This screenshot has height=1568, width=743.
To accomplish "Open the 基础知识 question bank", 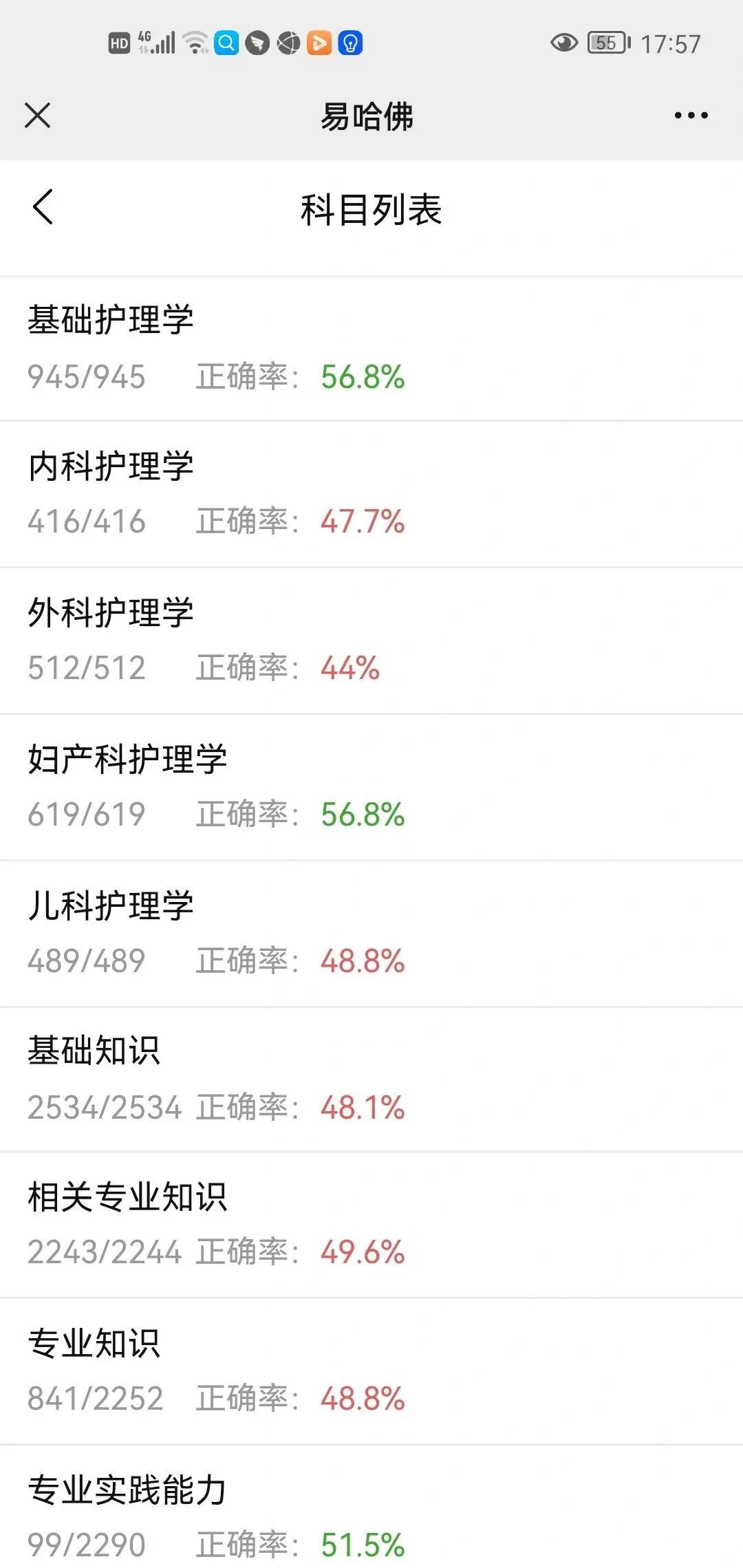I will [x=371, y=1075].
